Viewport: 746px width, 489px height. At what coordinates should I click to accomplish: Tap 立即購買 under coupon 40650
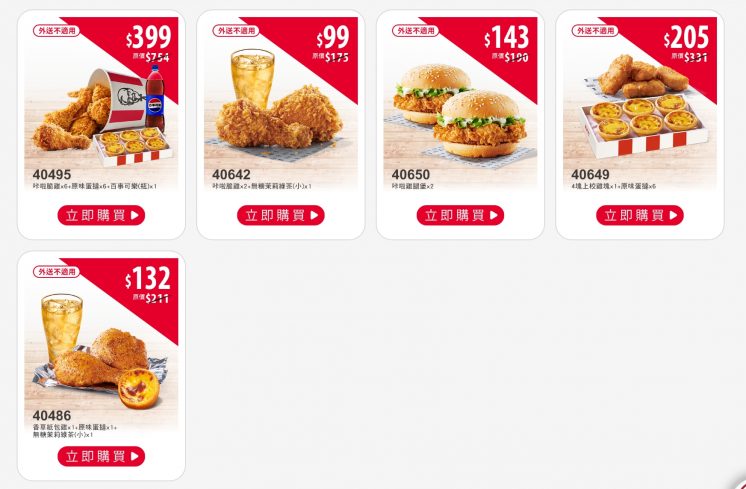(x=460, y=215)
